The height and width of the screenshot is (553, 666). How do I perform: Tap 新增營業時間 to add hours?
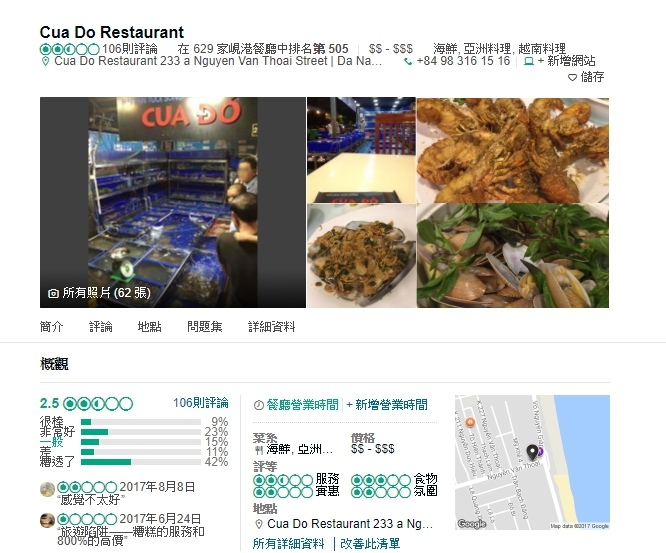click(390, 405)
